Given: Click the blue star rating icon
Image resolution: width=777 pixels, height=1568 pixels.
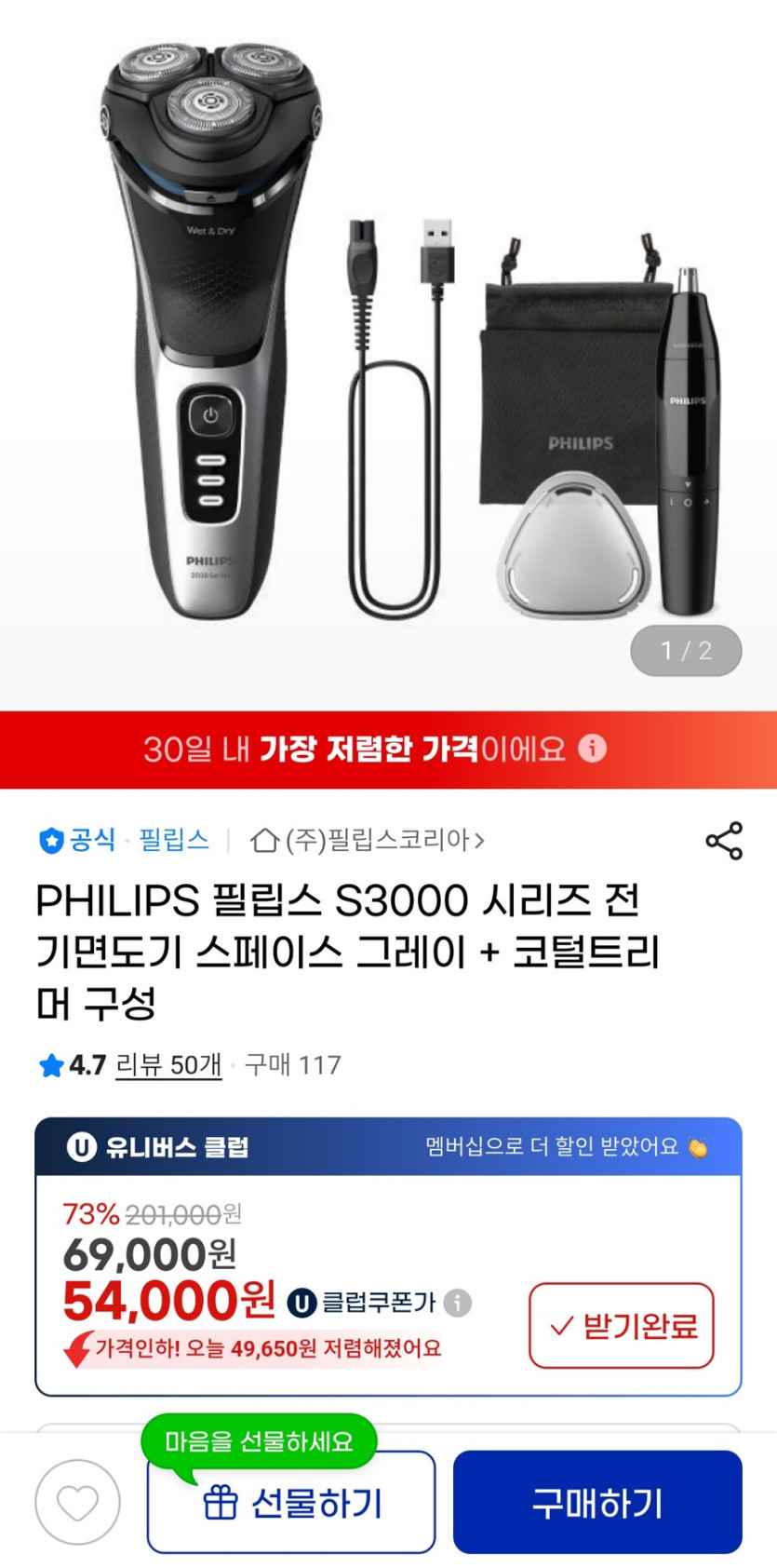Looking at the screenshot, I should pyautogui.click(x=51, y=1065).
